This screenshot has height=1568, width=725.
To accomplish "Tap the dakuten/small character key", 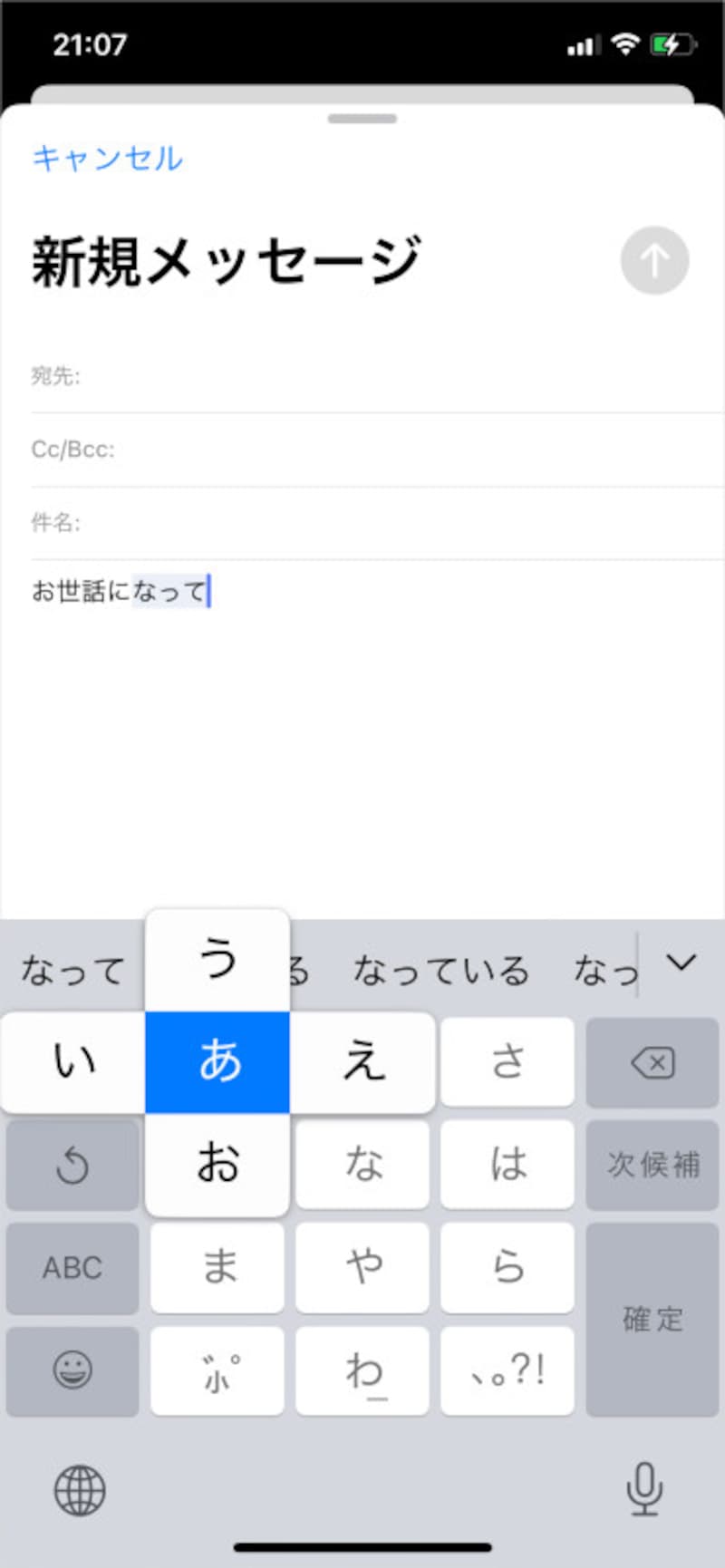I will [217, 1370].
